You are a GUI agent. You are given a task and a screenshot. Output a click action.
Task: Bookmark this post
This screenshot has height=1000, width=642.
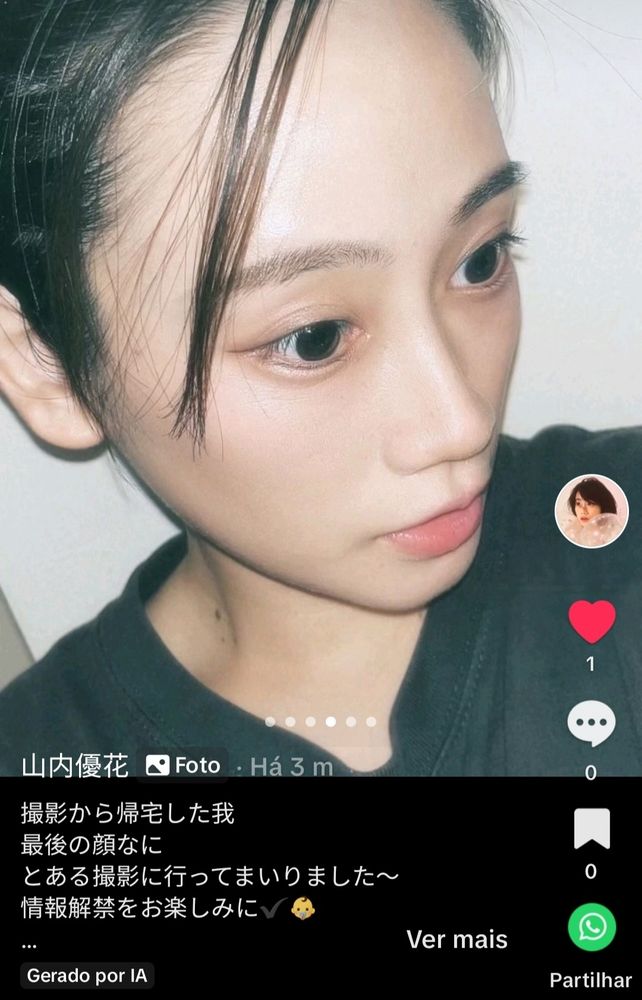pos(591,830)
